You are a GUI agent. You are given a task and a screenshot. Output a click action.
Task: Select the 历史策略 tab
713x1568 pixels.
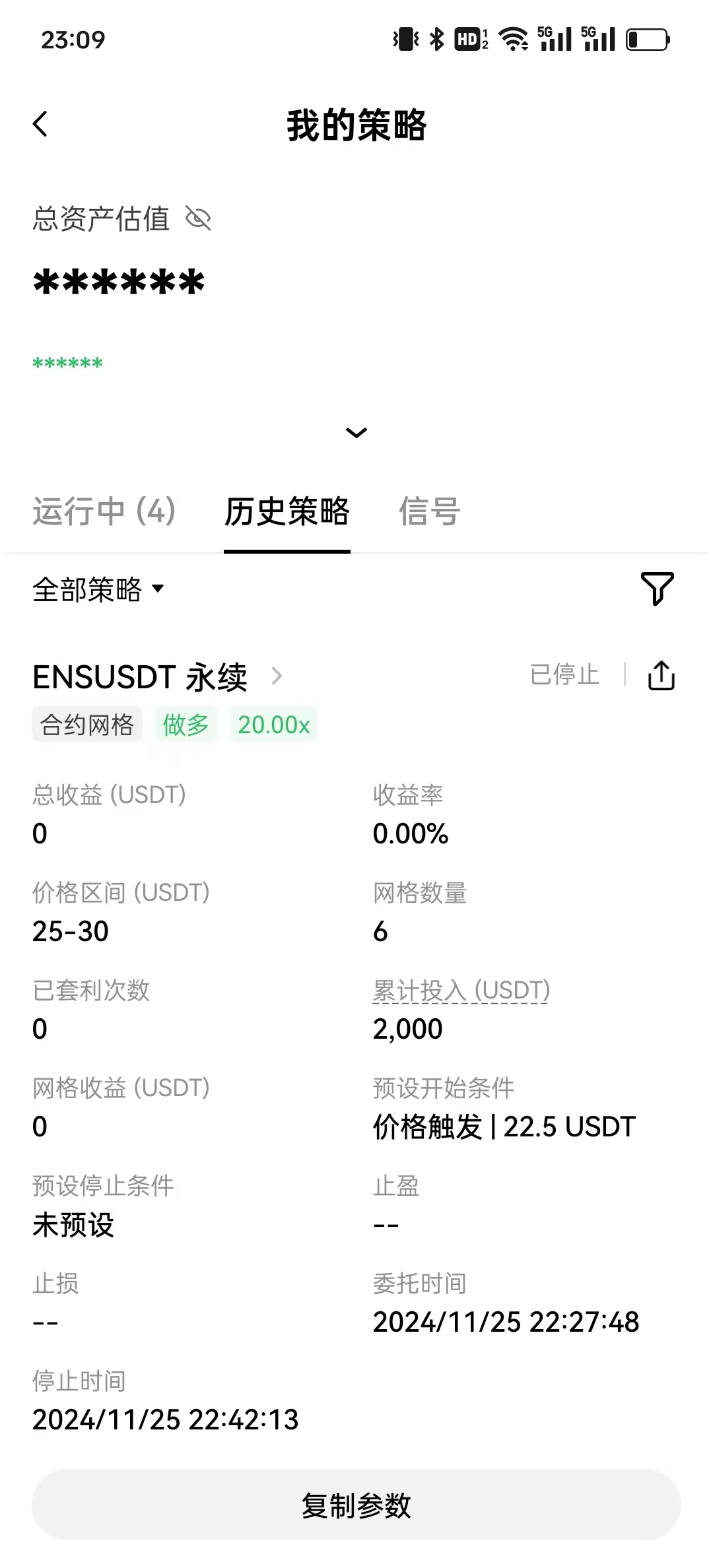(287, 511)
